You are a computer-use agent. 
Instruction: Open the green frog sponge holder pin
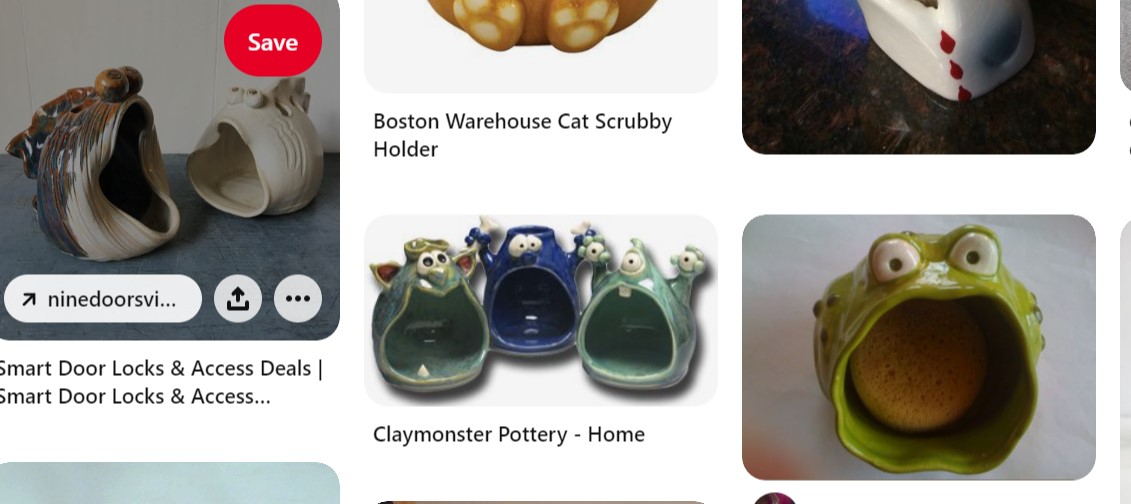point(918,346)
